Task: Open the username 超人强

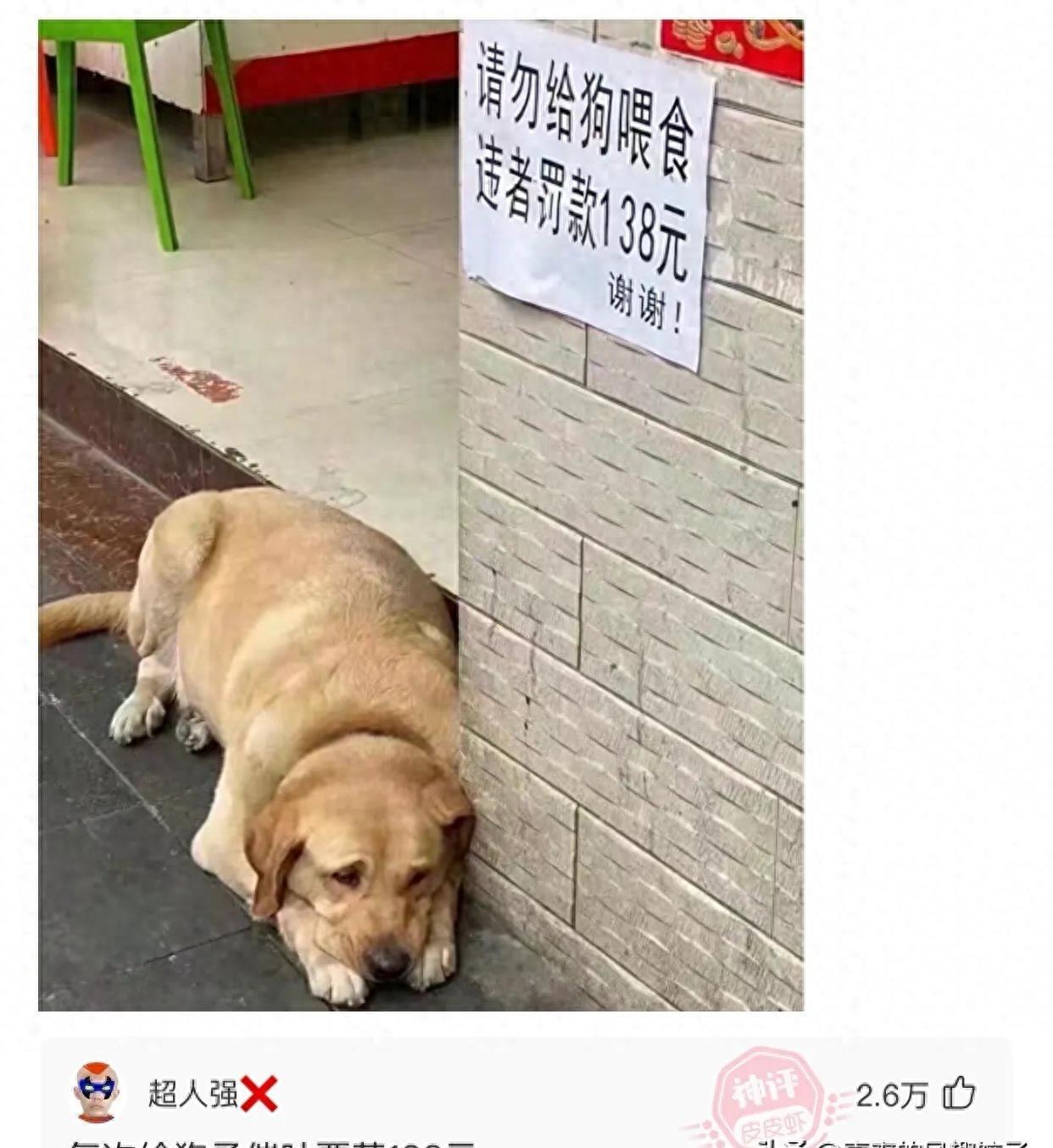Action: click(x=193, y=1094)
